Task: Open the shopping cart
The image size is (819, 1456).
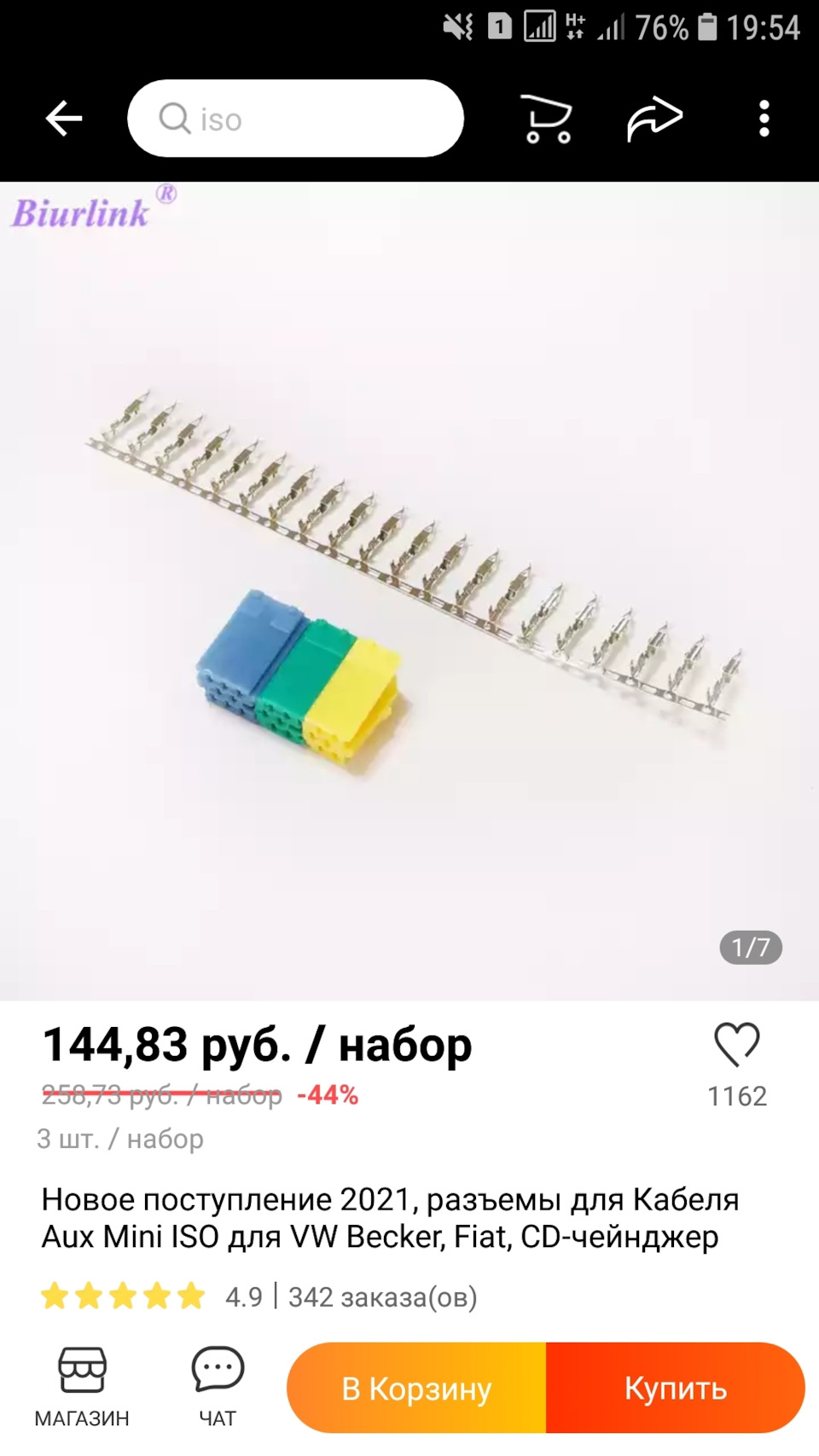Action: click(546, 119)
